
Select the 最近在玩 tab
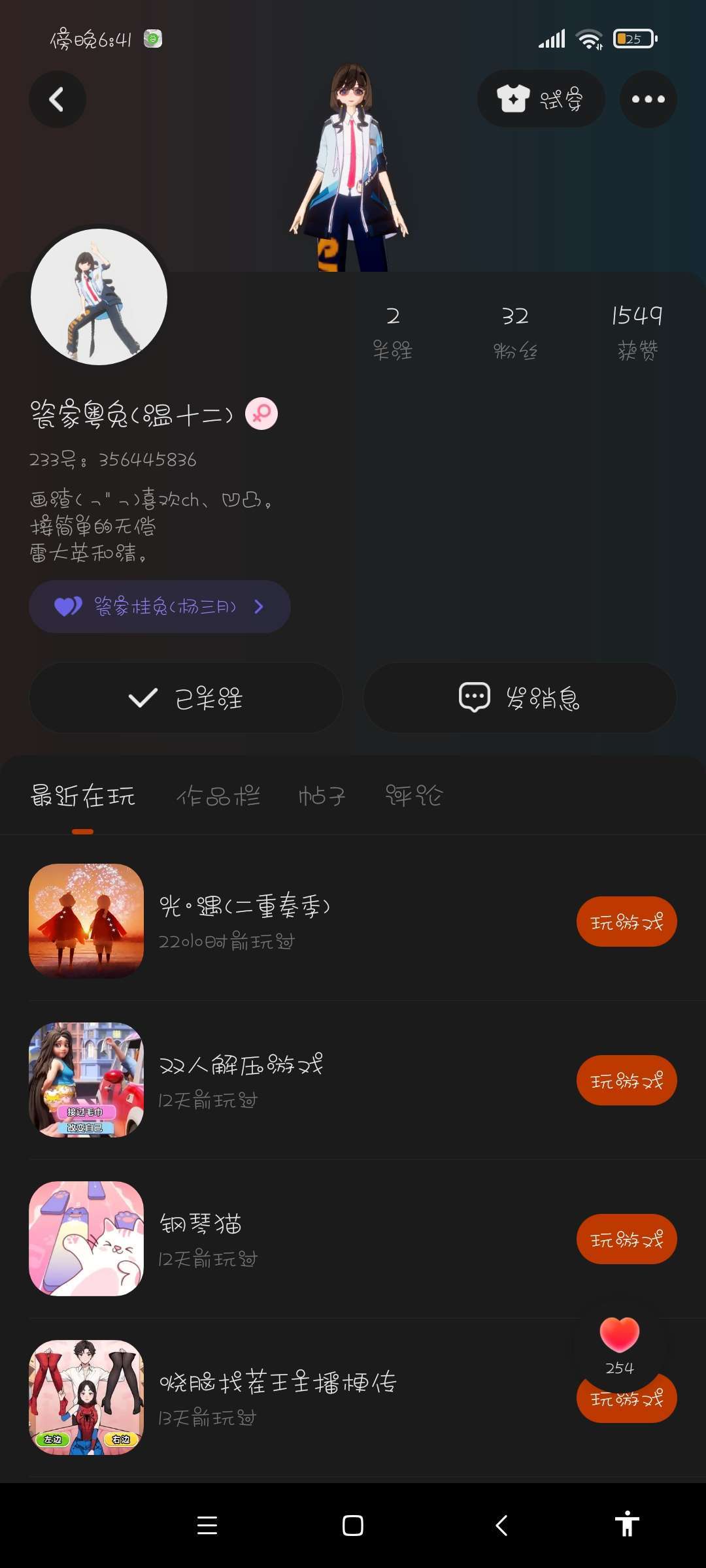tap(82, 796)
